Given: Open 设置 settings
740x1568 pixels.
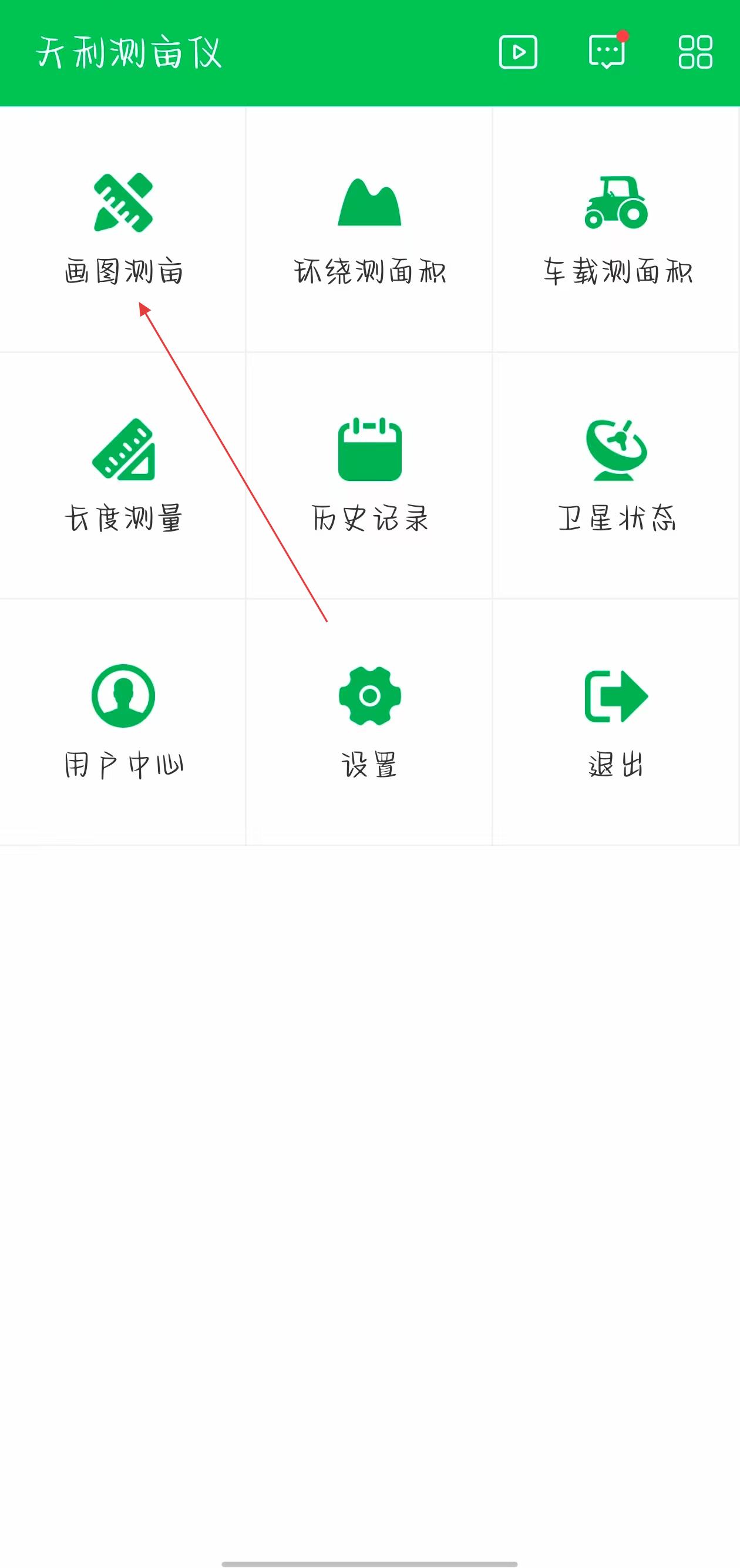Looking at the screenshot, I should point(369,721).
